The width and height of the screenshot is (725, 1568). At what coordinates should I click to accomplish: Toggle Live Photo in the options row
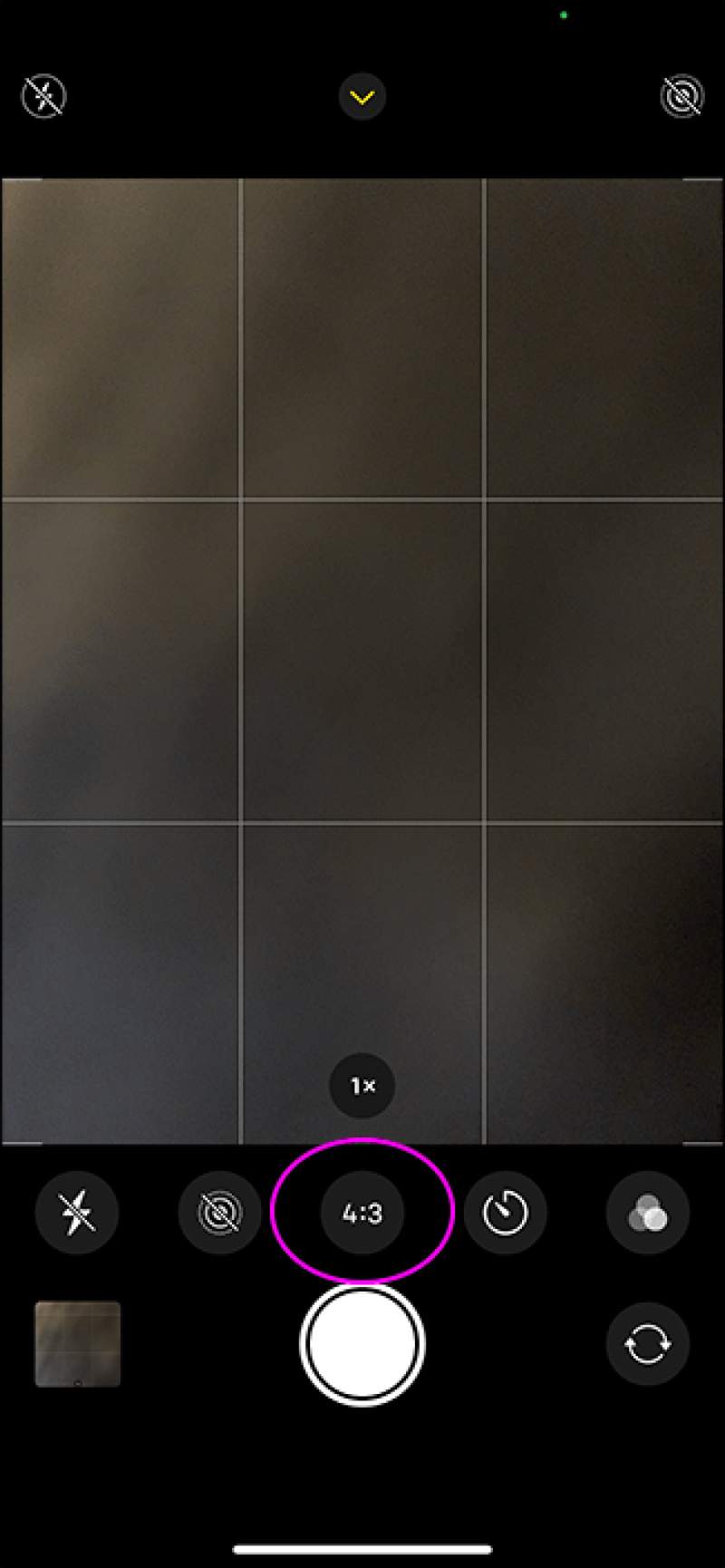click(x=219, y=1213)
